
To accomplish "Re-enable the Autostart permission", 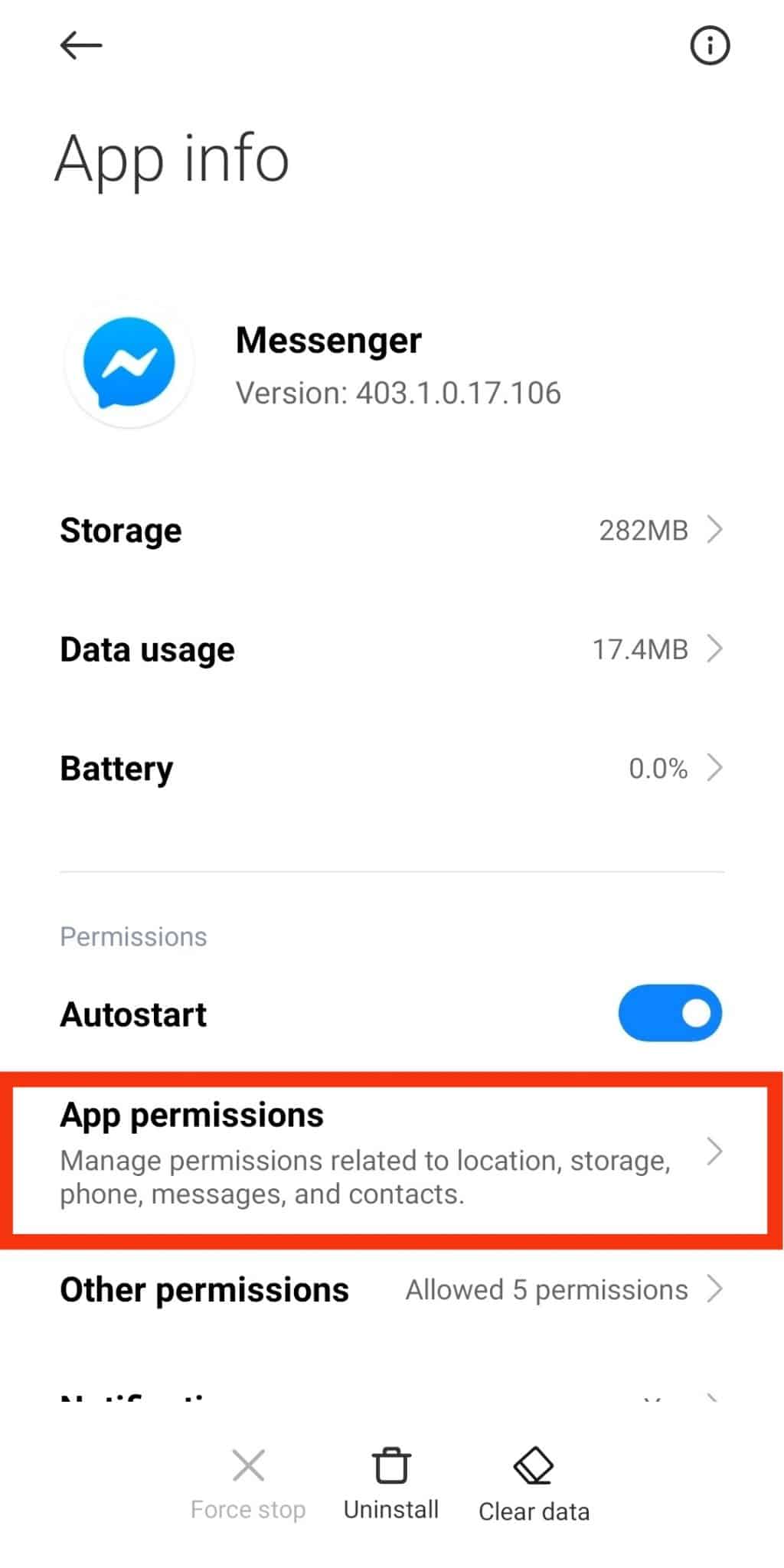I will tap(669, 1012).
